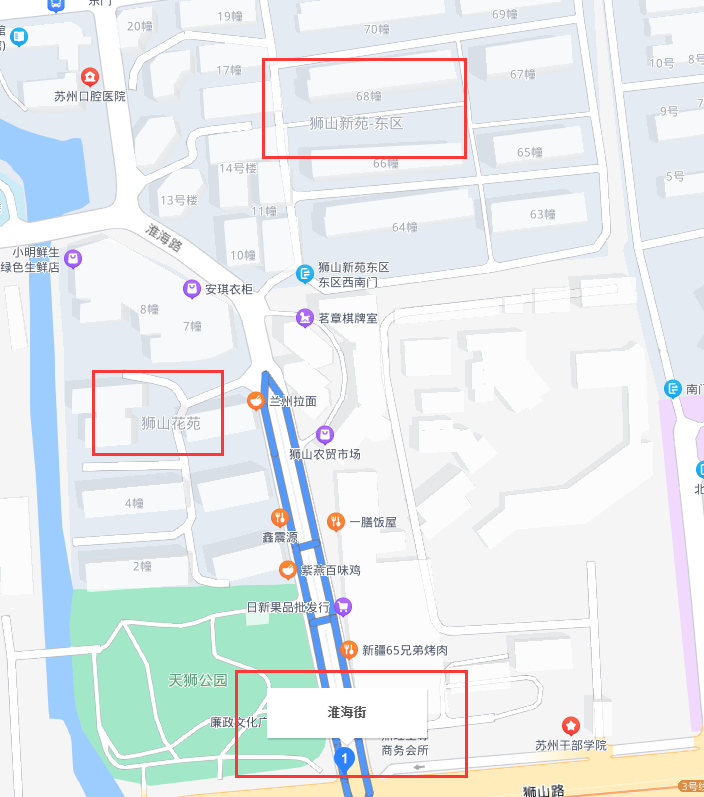Select the 兰州拉面 restaurant marker

pos(257,401)
